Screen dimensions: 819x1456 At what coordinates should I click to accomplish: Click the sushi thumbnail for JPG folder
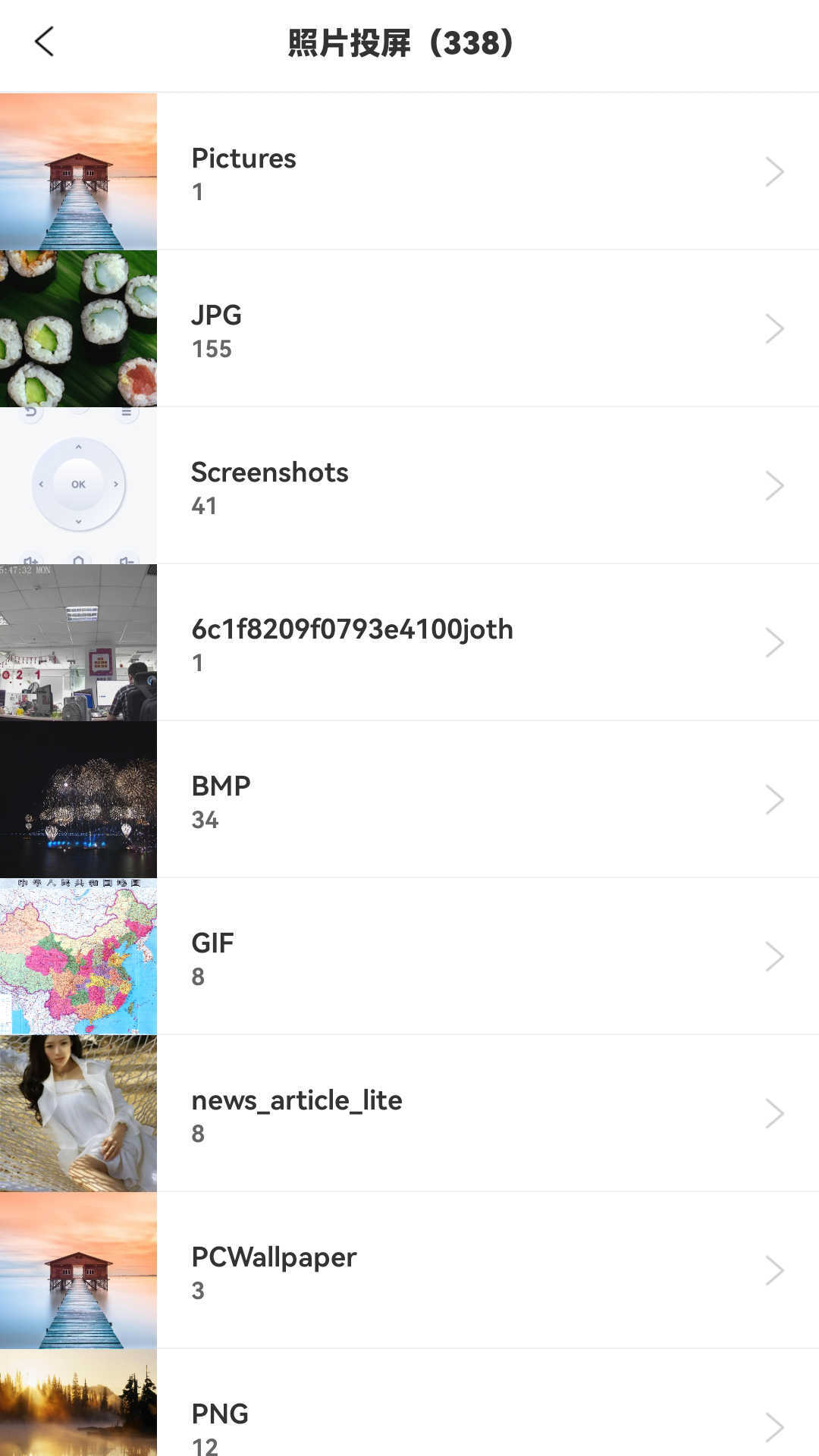(79, 328)
